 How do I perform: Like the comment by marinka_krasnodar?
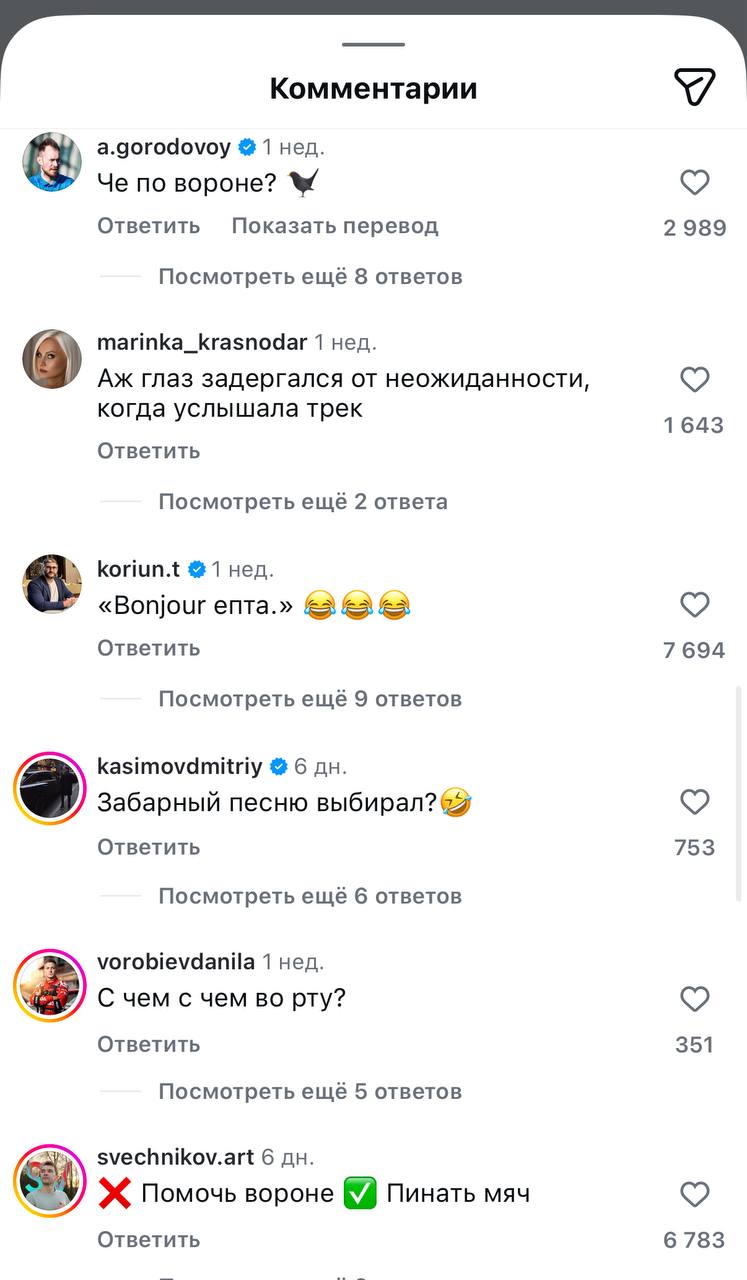pyautogui.click(x=694, y=379)
